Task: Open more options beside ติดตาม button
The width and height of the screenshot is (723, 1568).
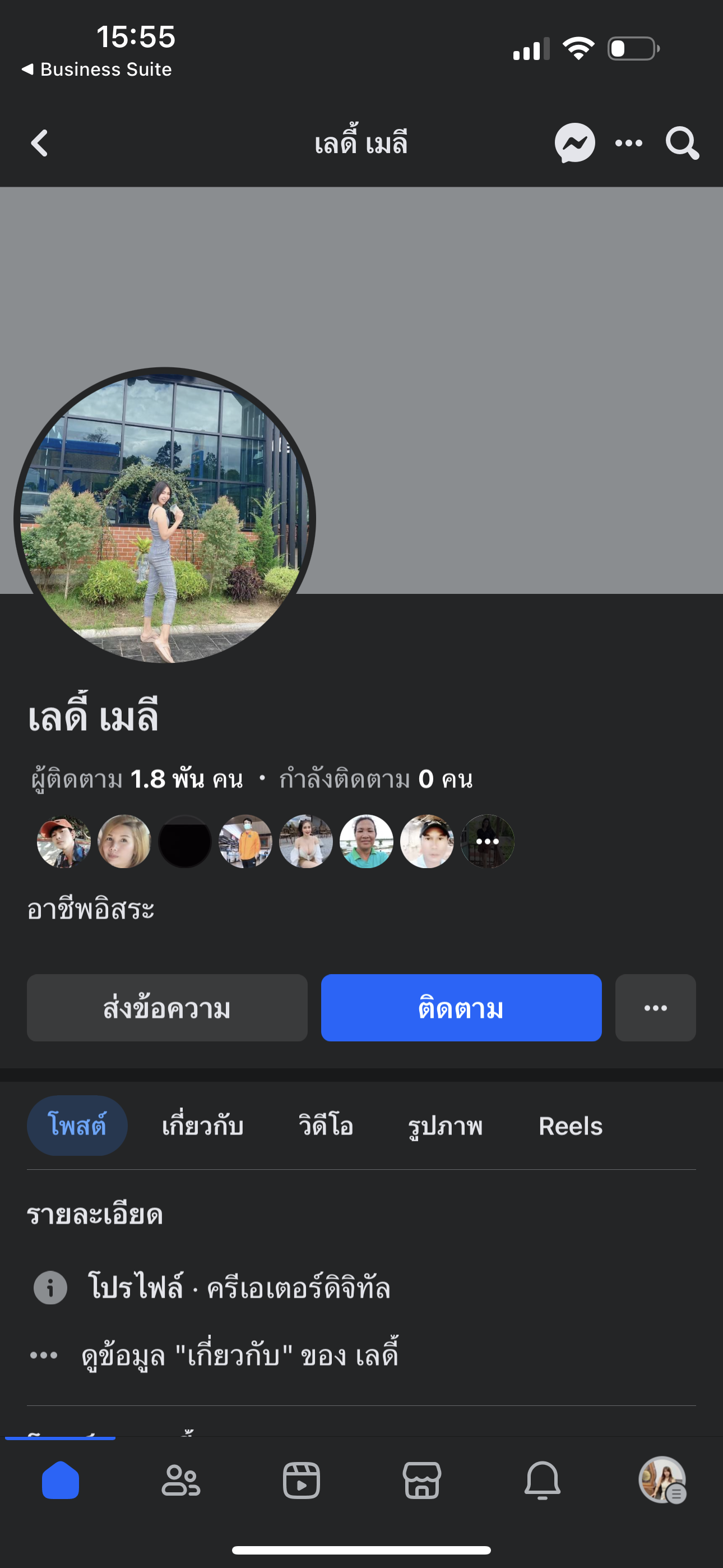Action: click(655, 1008)
